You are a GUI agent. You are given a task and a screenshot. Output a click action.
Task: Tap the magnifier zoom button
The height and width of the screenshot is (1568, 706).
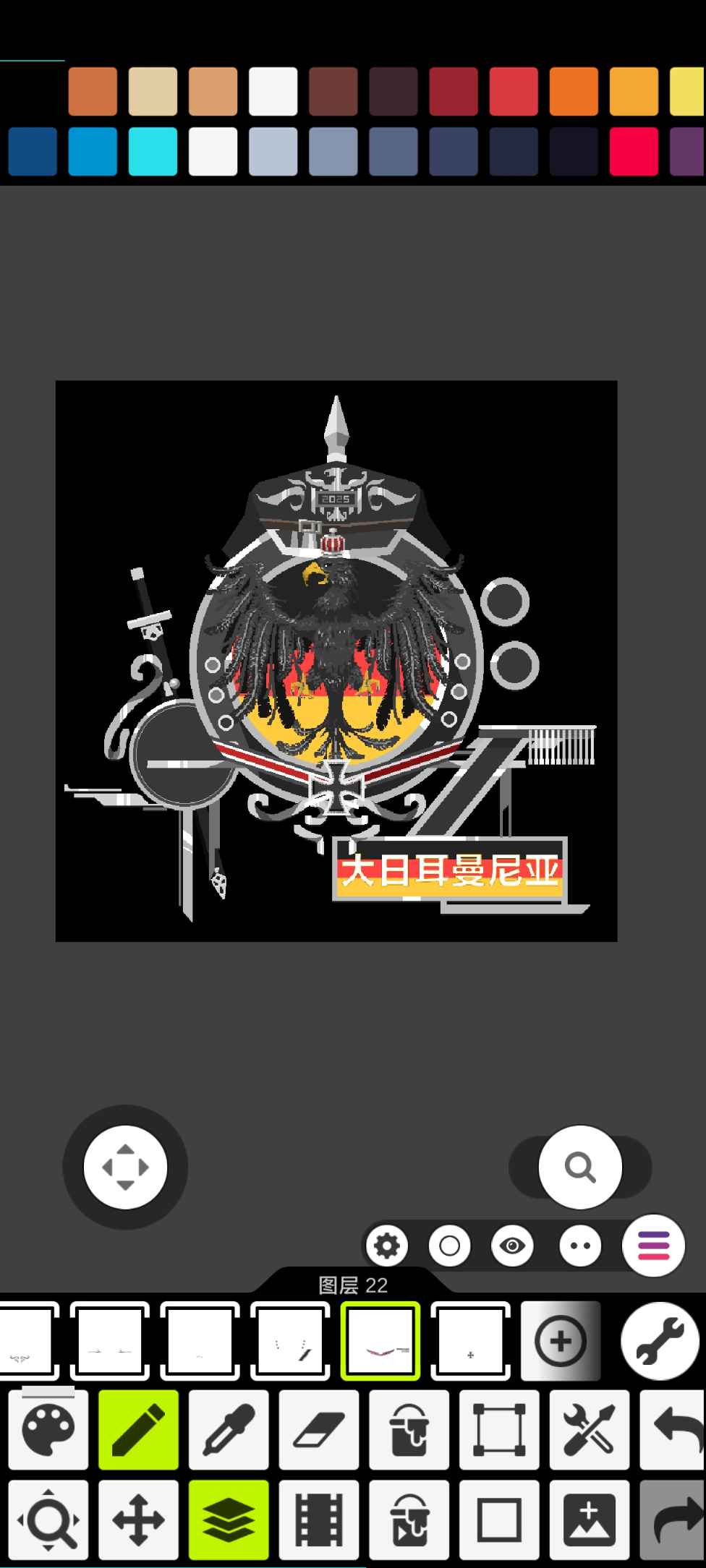click(x=580, y=1167)
